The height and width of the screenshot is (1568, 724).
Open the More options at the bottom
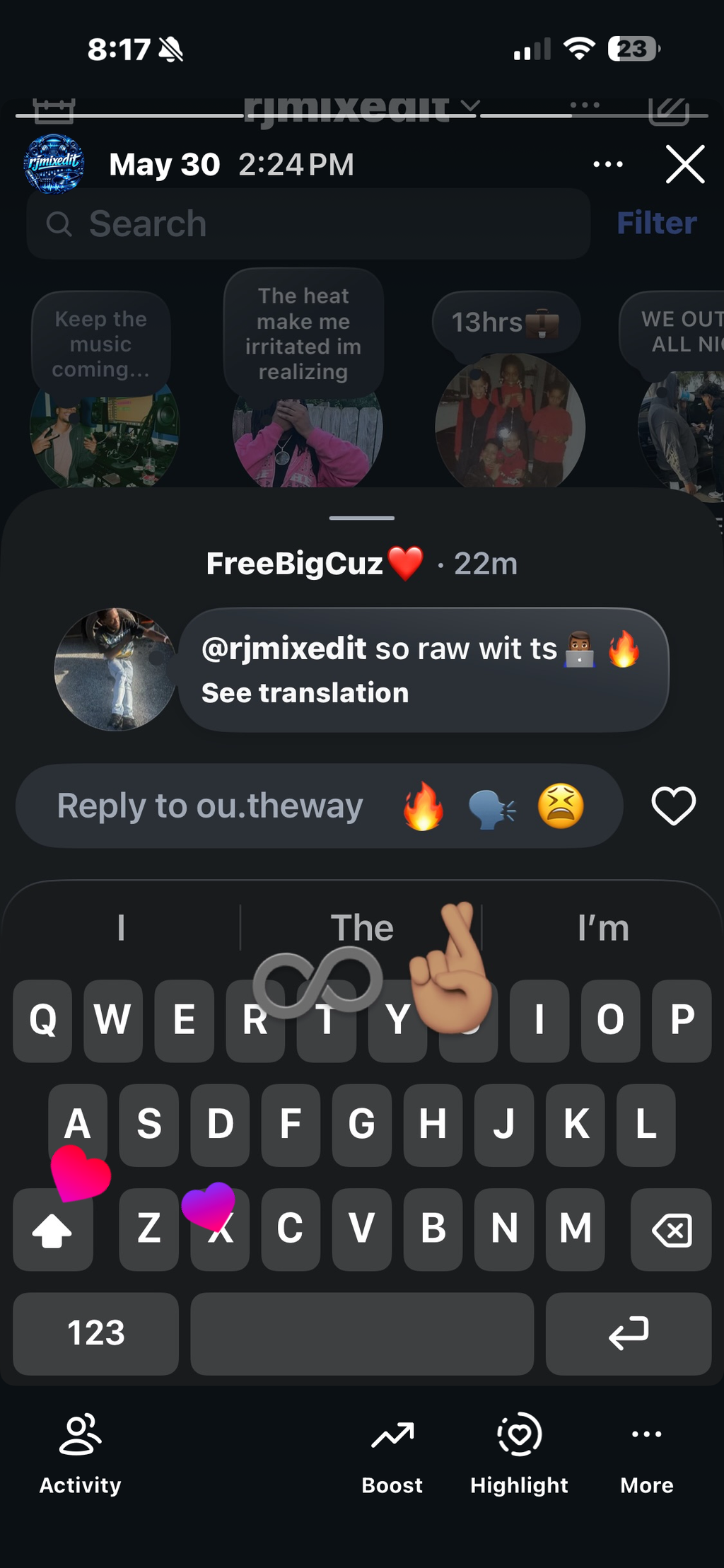646,1457
